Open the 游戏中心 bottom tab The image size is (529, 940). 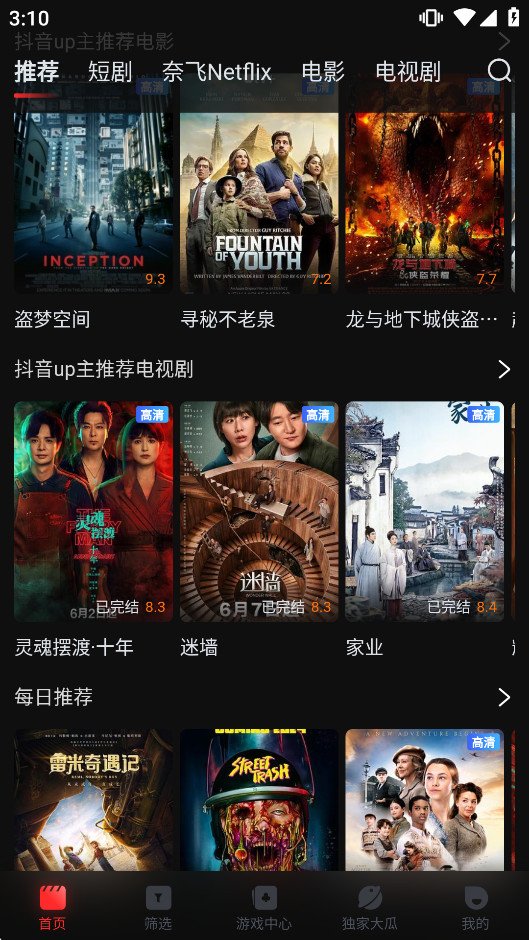point(264,908)
